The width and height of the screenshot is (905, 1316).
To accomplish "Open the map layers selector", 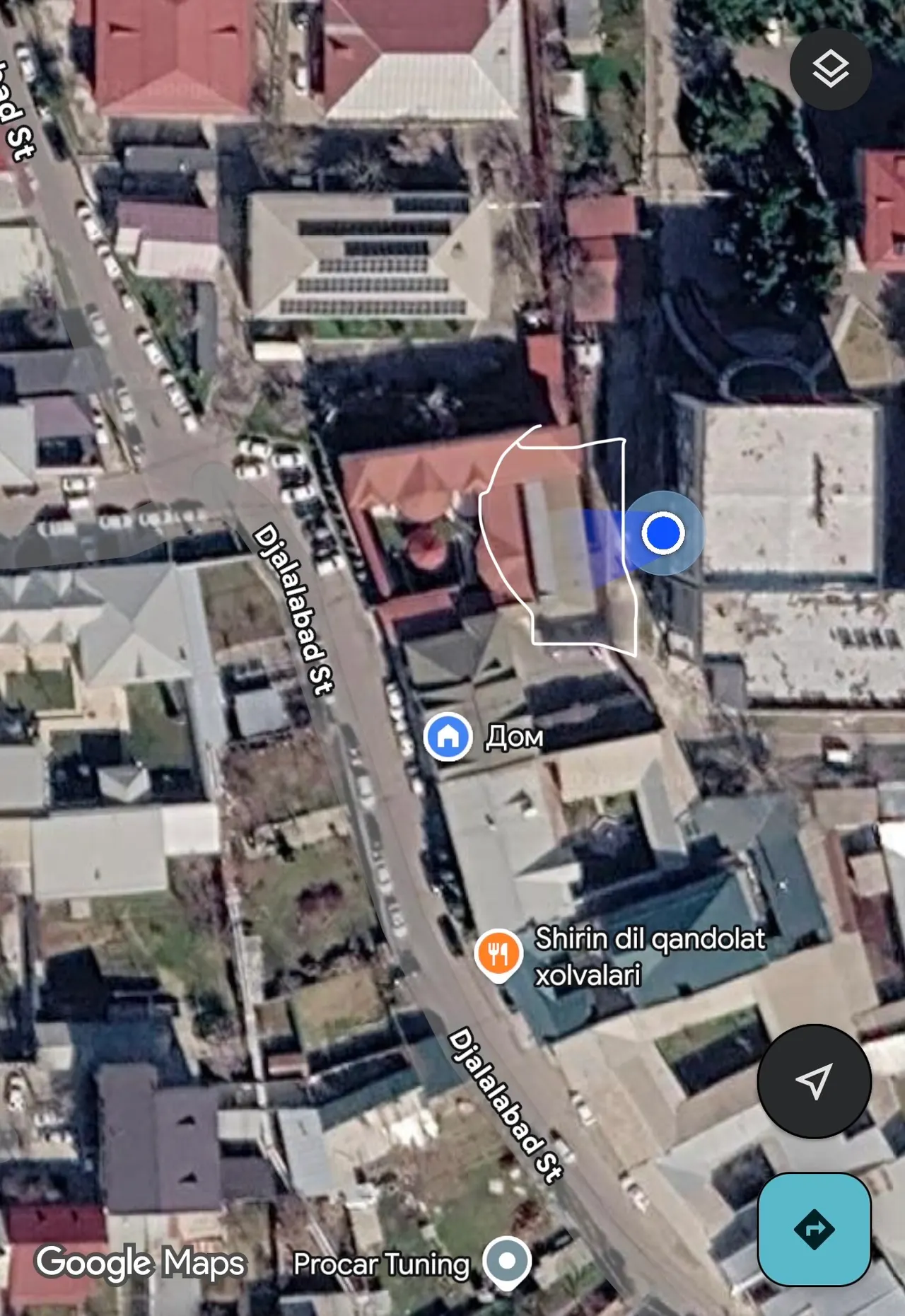I will (830, 69).
